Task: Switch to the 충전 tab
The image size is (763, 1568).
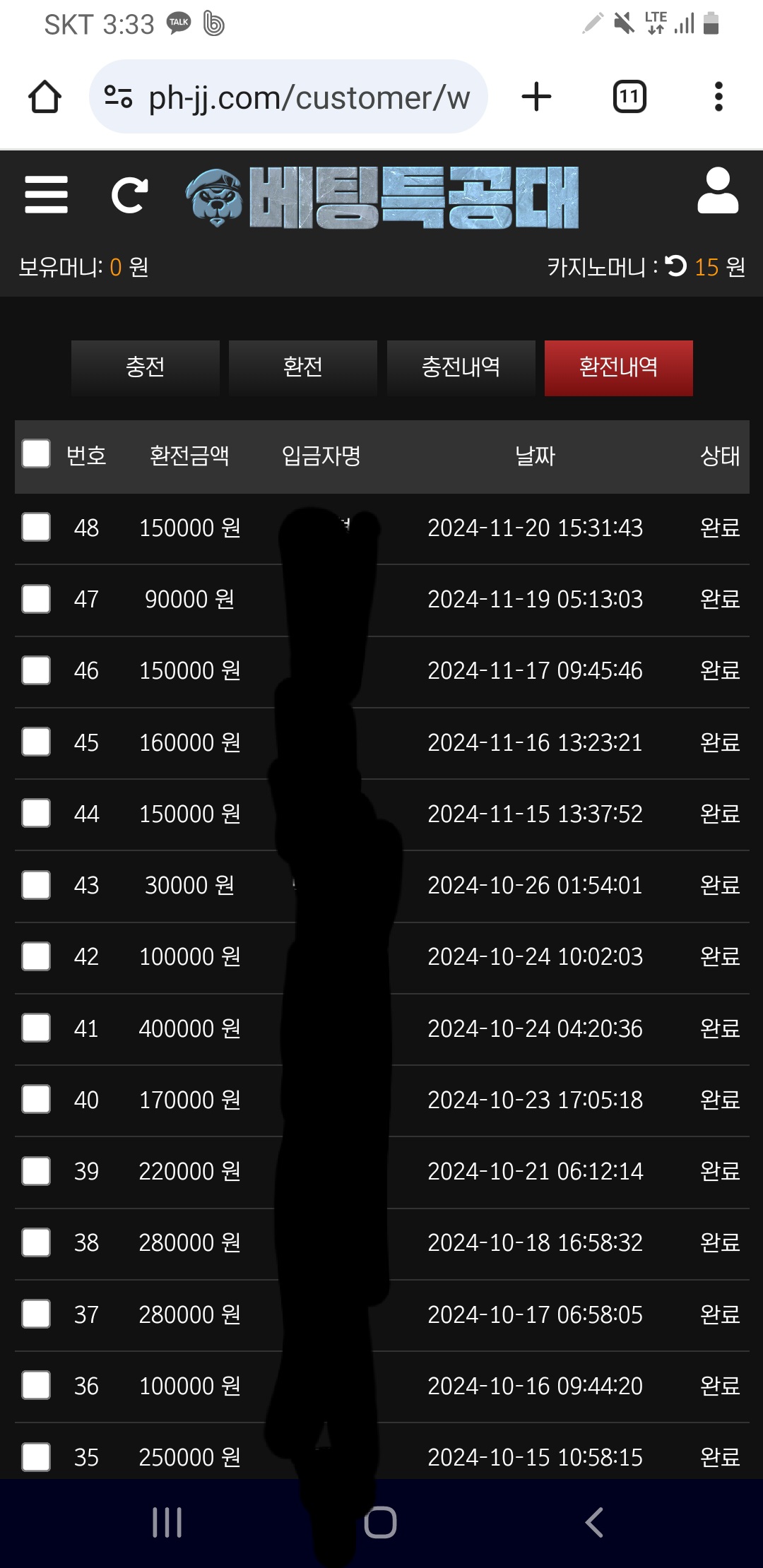Action: coord(146,368)
